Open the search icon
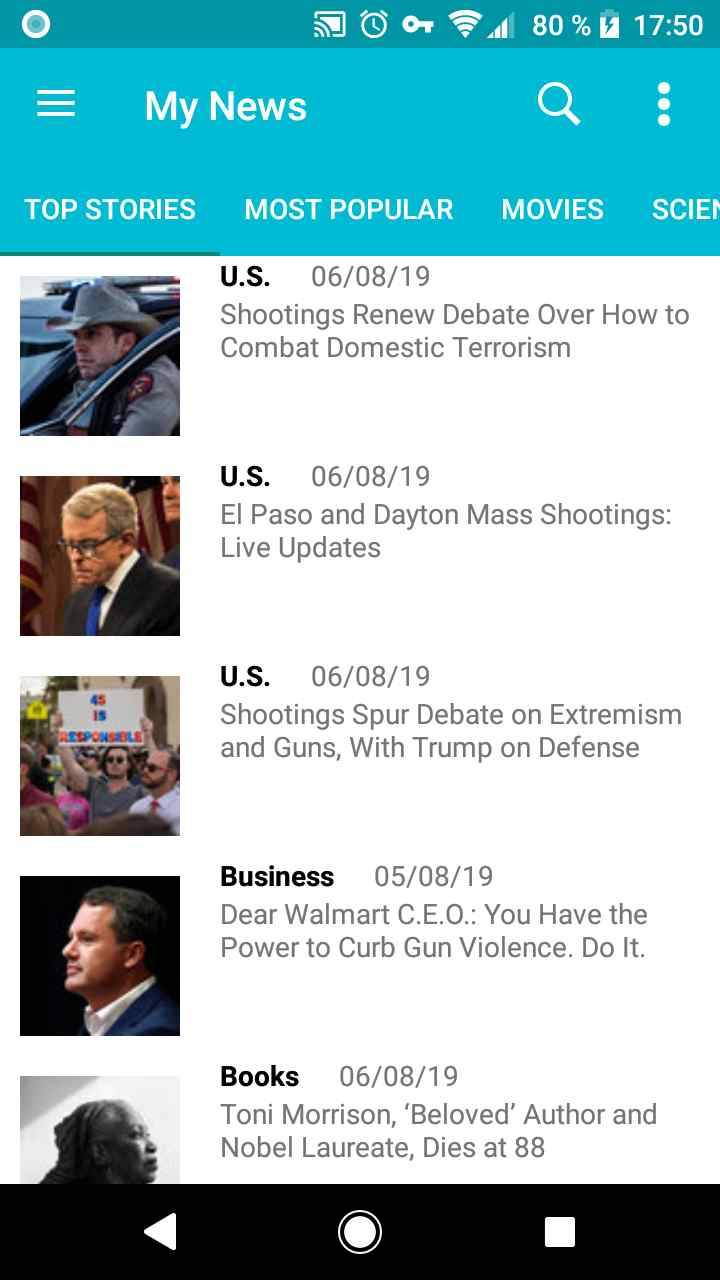The height and width of the screenshot is (1280, 720). click(558, 104)
